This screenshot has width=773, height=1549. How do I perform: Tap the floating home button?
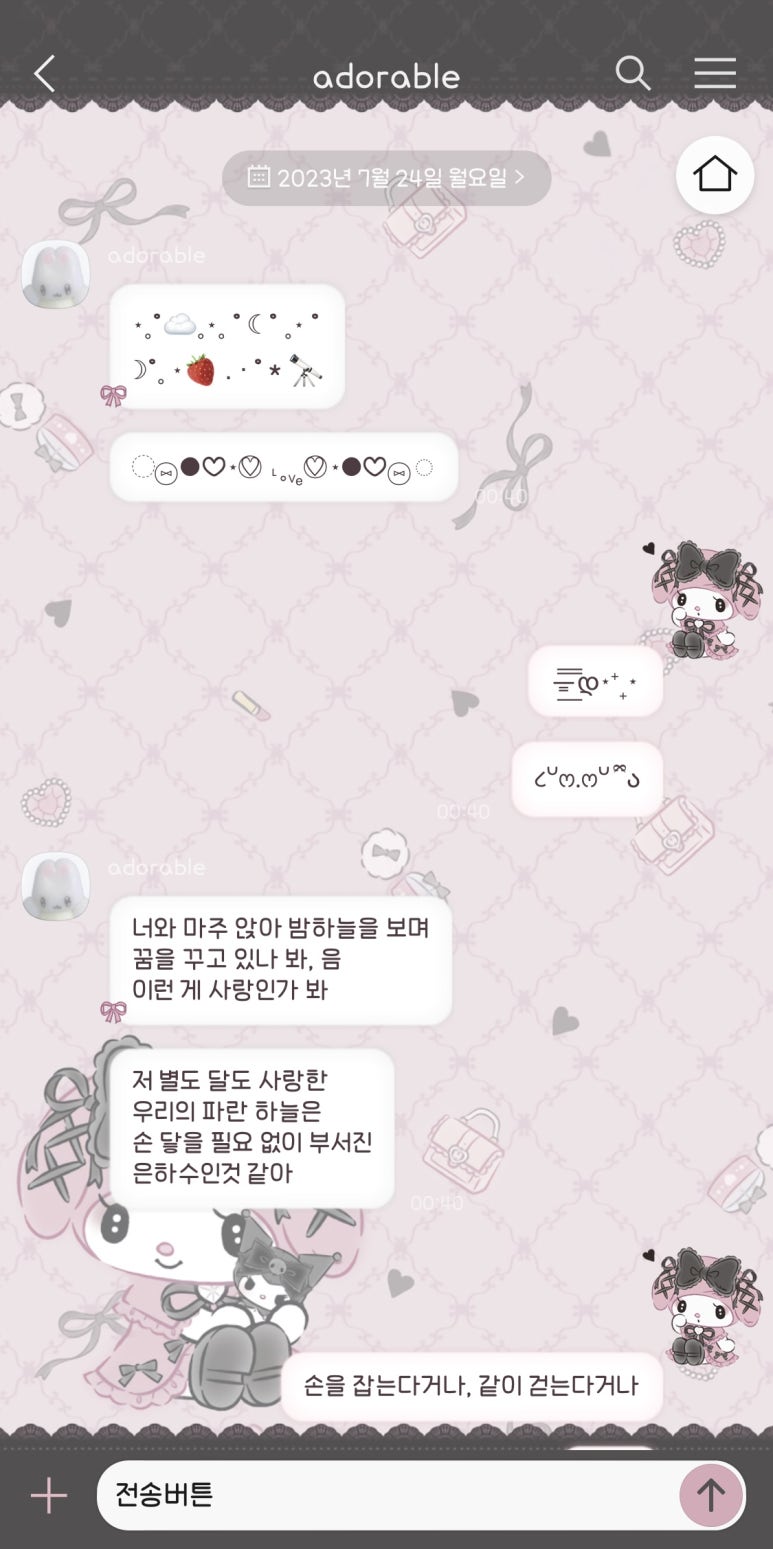tap(714, 175)
